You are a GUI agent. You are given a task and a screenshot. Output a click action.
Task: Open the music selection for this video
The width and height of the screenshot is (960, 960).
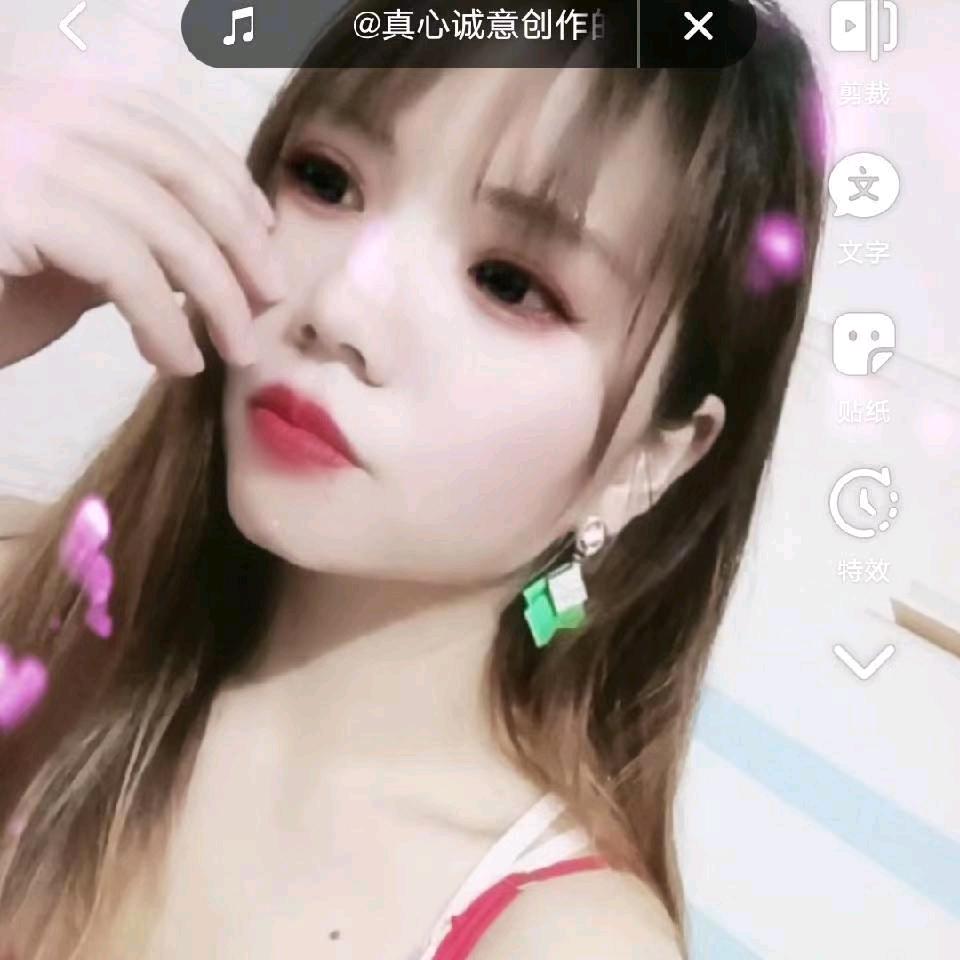(420, 27)
